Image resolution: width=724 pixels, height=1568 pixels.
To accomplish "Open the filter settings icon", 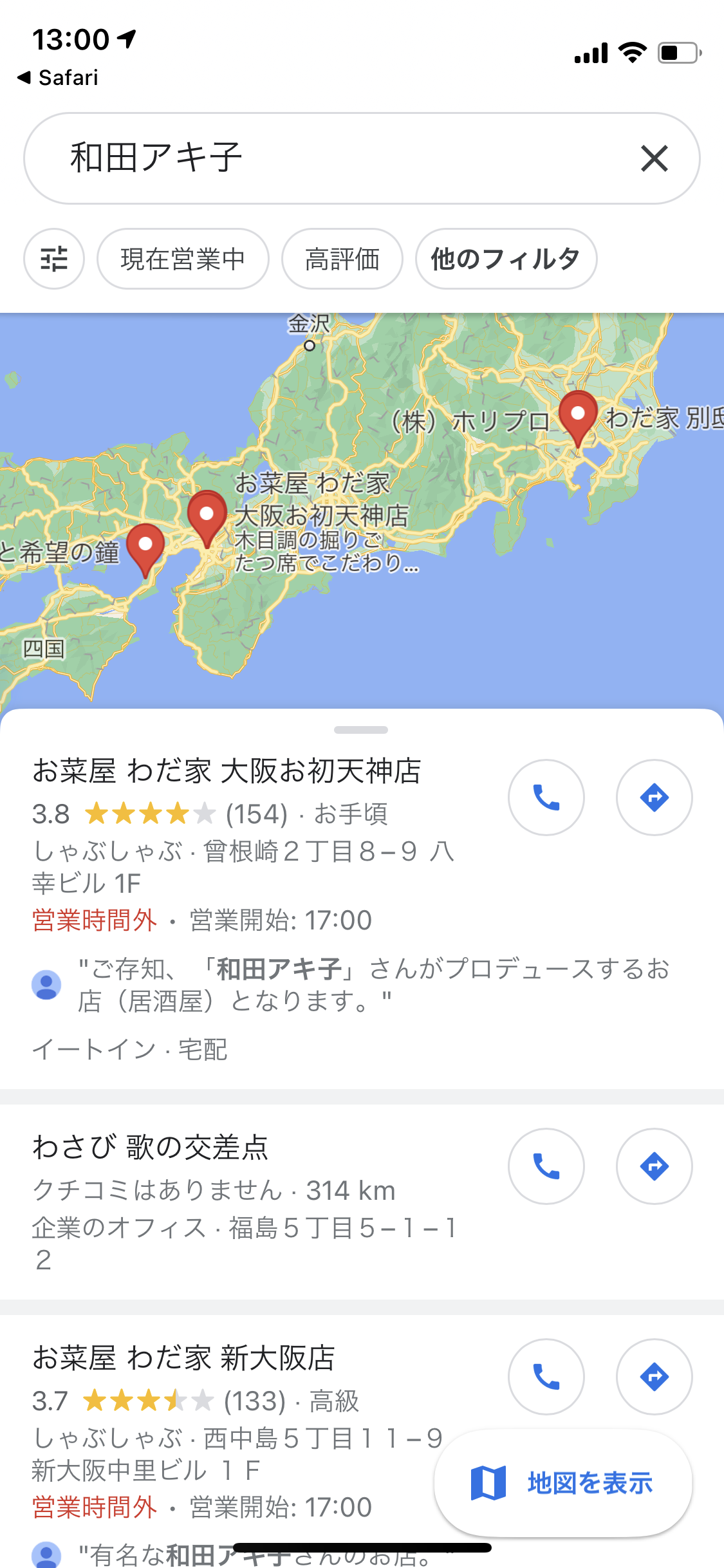I will (54, 259).
